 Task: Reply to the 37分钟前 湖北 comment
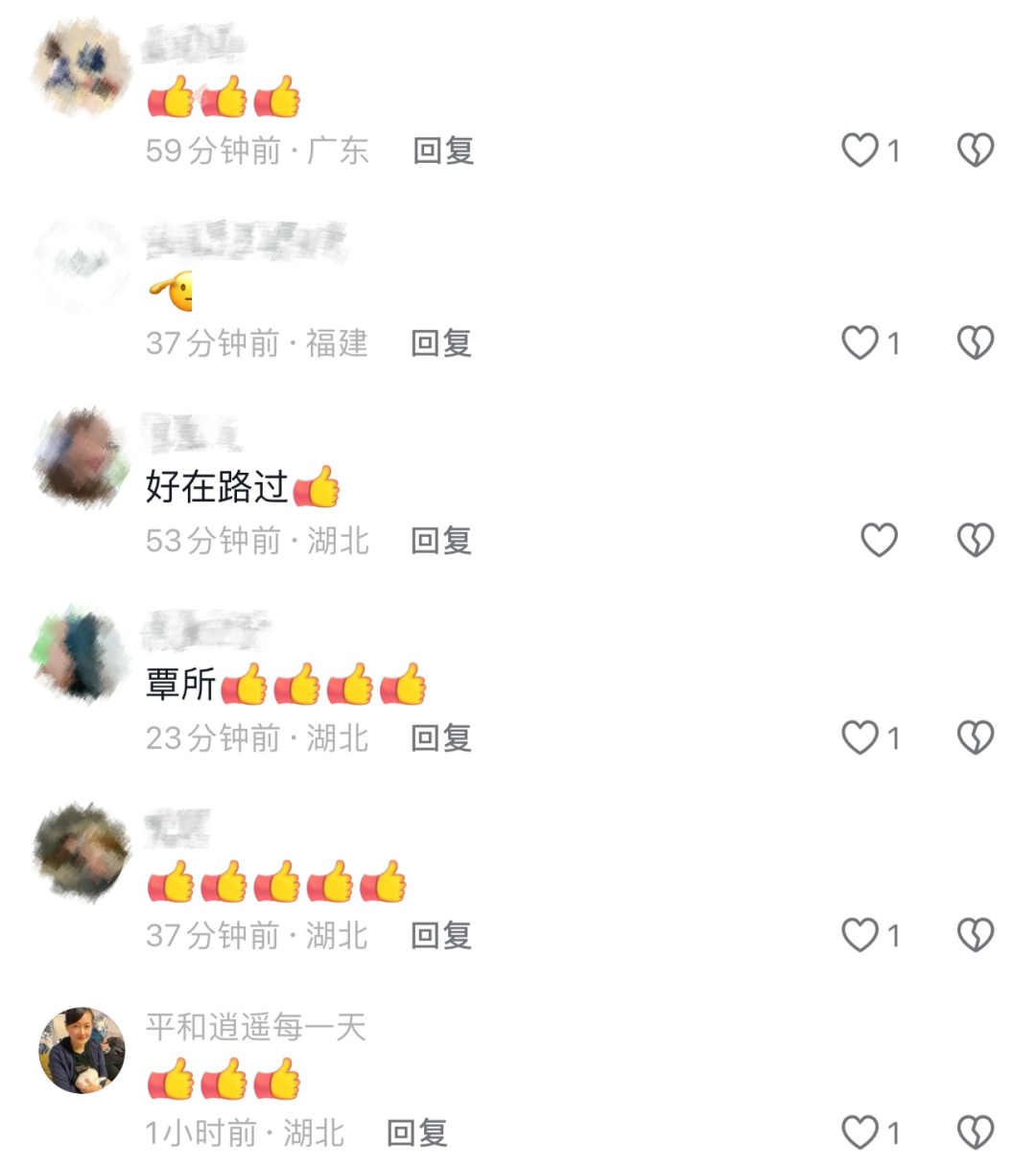point(441,936)
